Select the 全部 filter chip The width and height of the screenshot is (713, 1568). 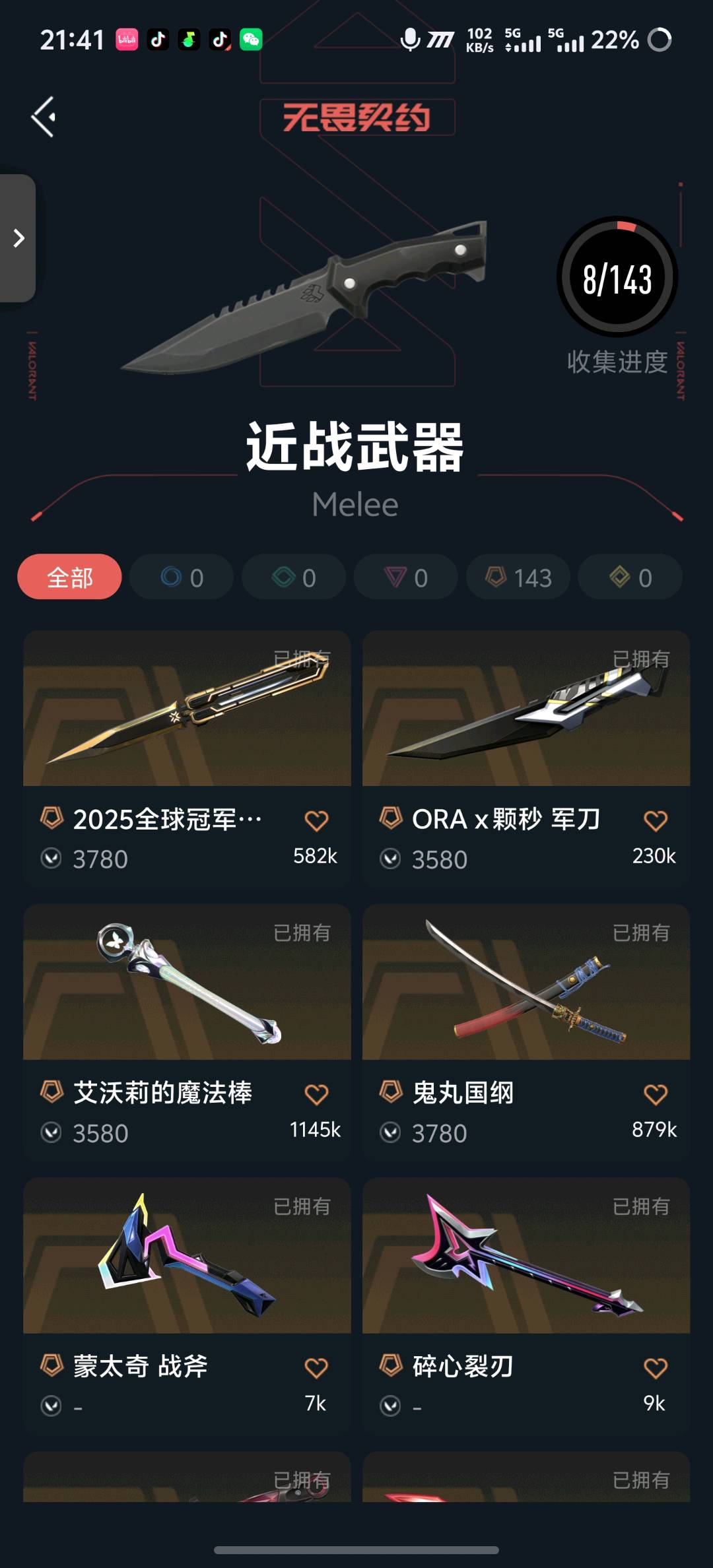[69, 577]
